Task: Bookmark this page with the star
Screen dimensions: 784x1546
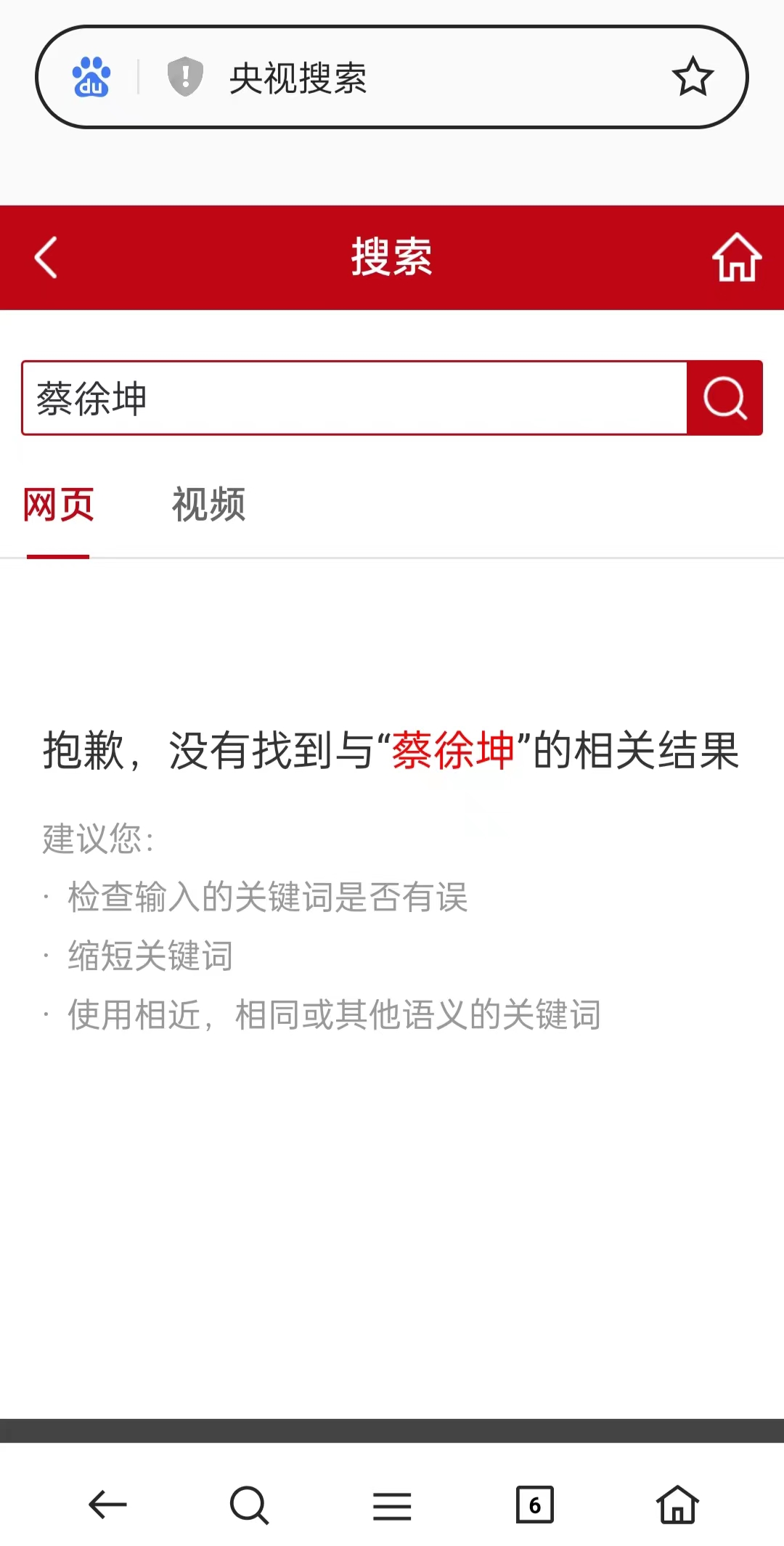Action: click(x=693, y=77)
